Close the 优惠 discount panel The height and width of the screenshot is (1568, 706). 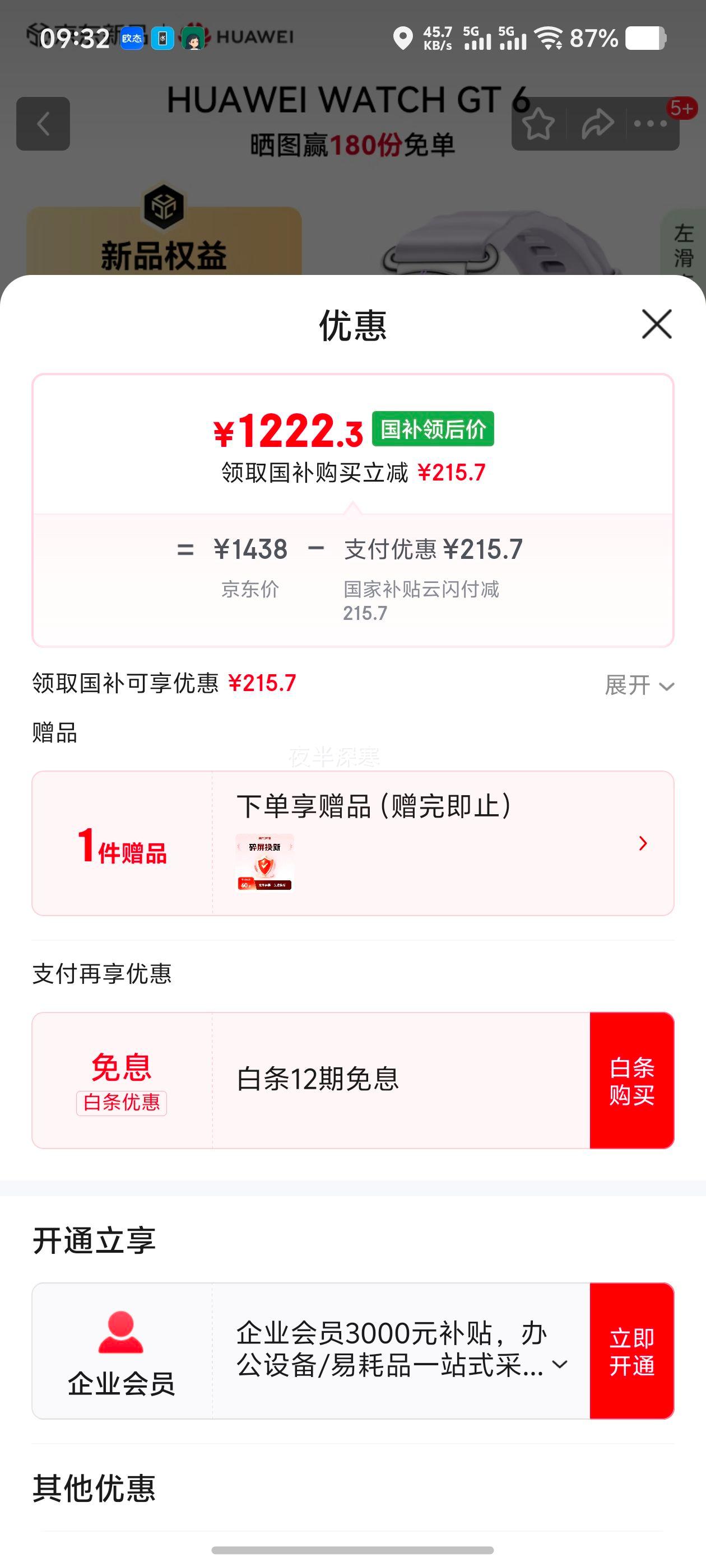(x=657, y=324)
